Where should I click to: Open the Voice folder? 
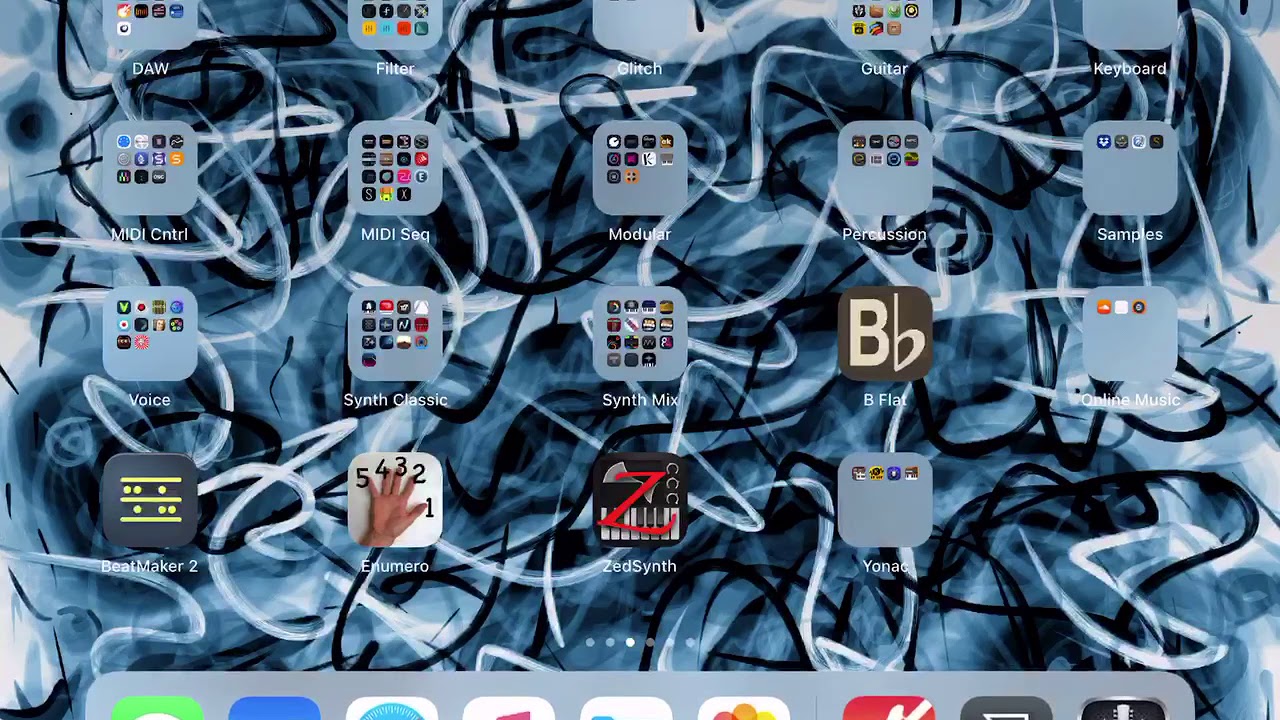[x=150, y=334]
